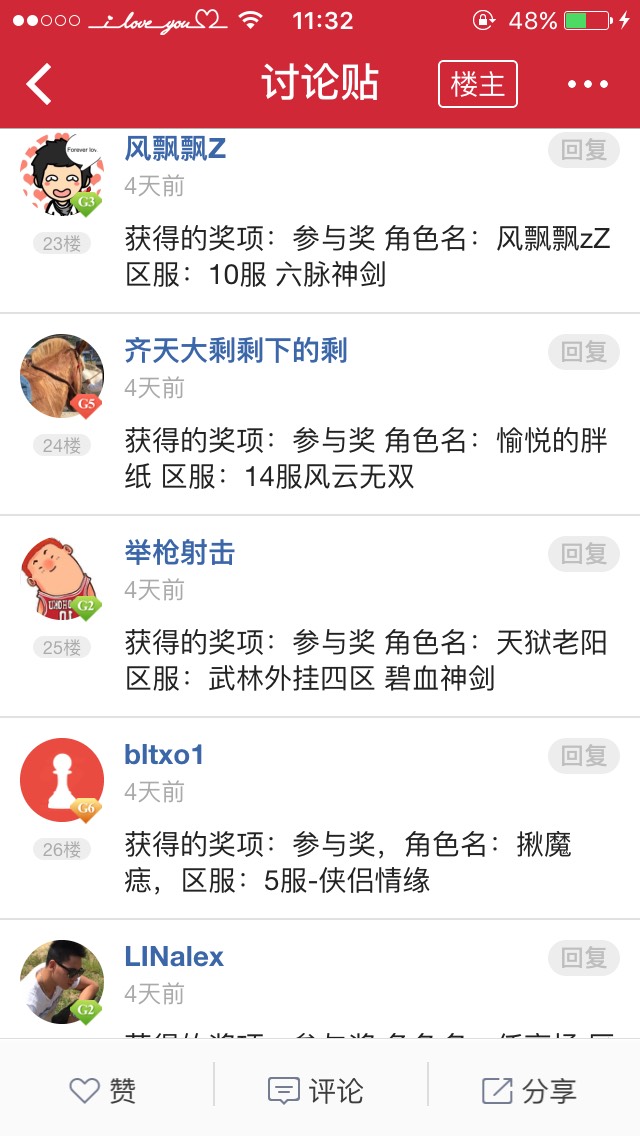The image size is (640, 1136).
Task: Reply to 举枪射击's post
Action: [583, 554]
